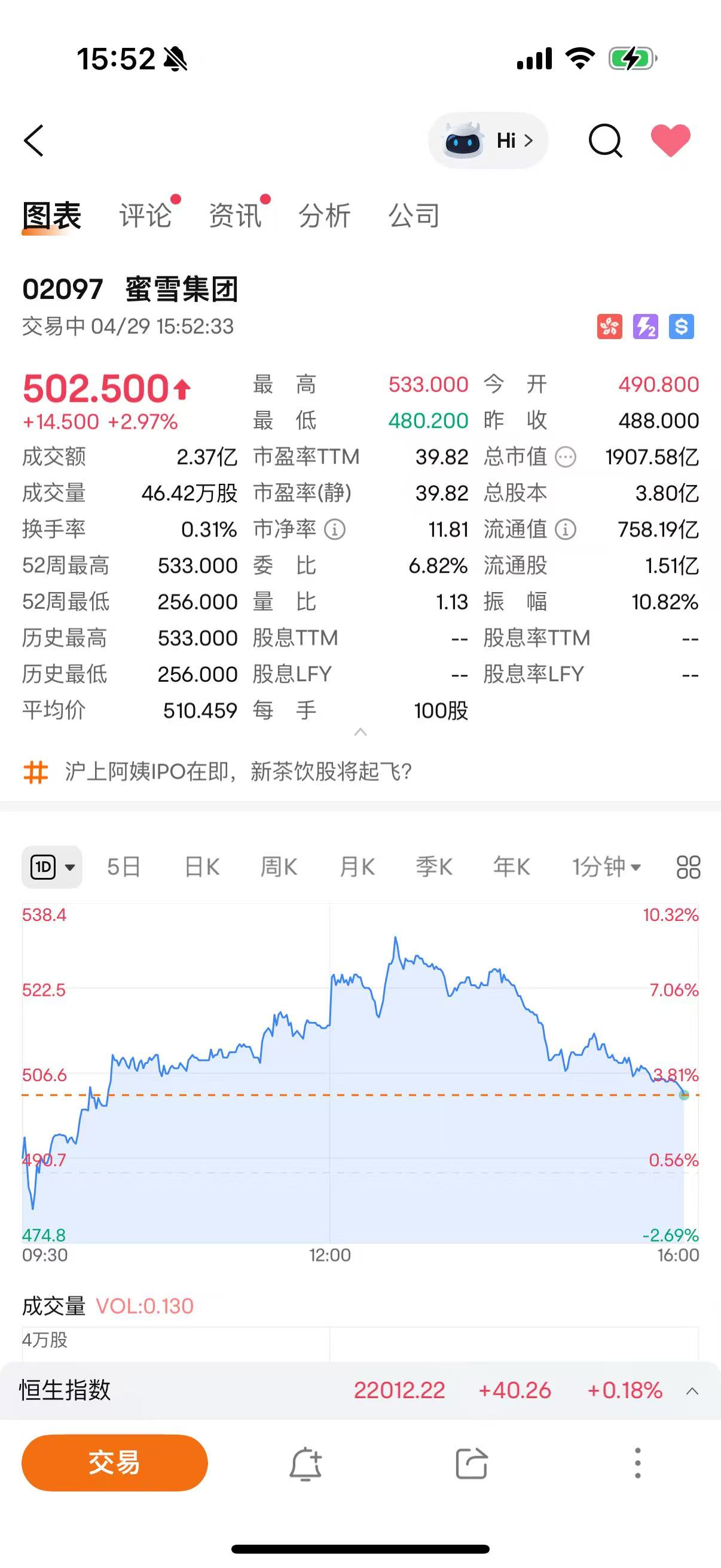Go back with the top-left arrow

coord(34,141)
